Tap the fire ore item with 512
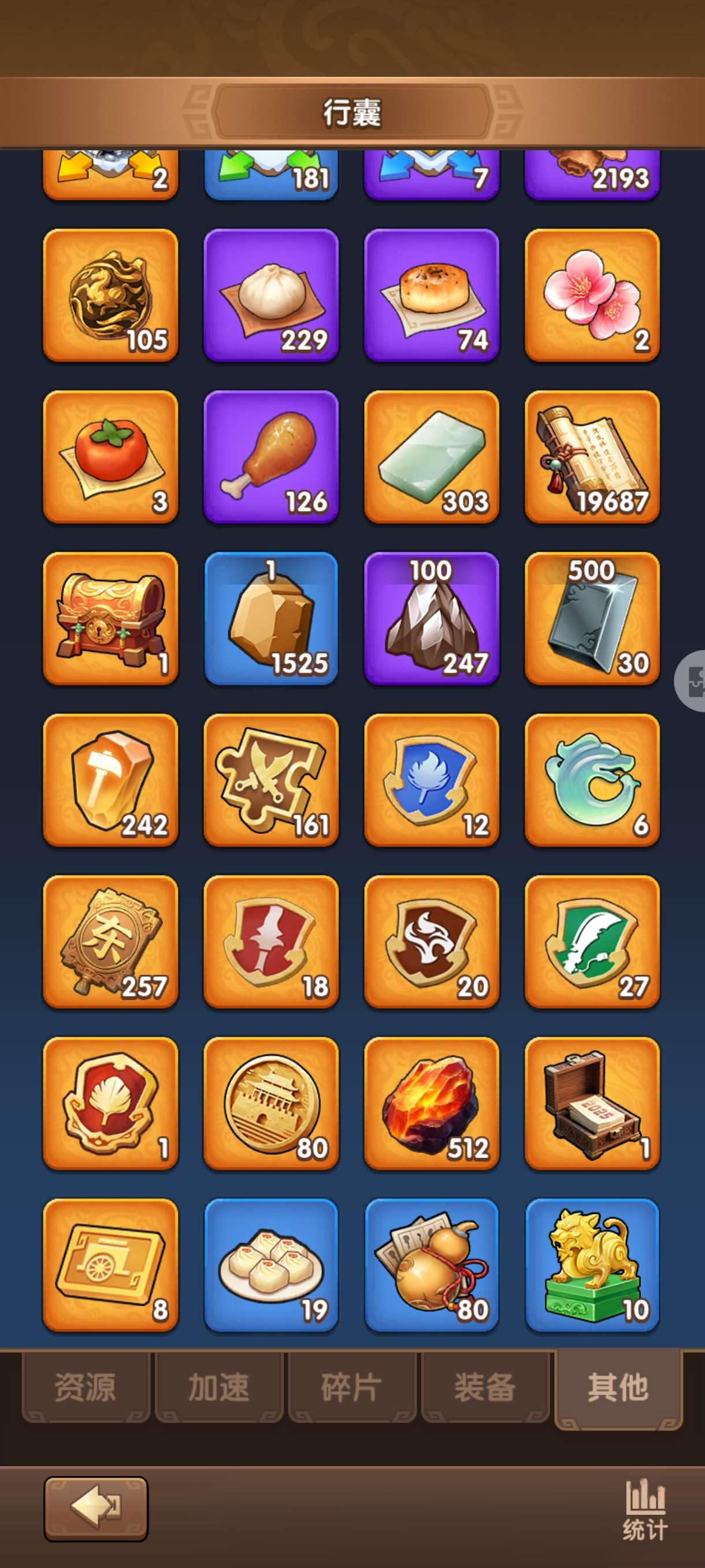This screenshot has height=1568, width=705. pos(431,1103)
